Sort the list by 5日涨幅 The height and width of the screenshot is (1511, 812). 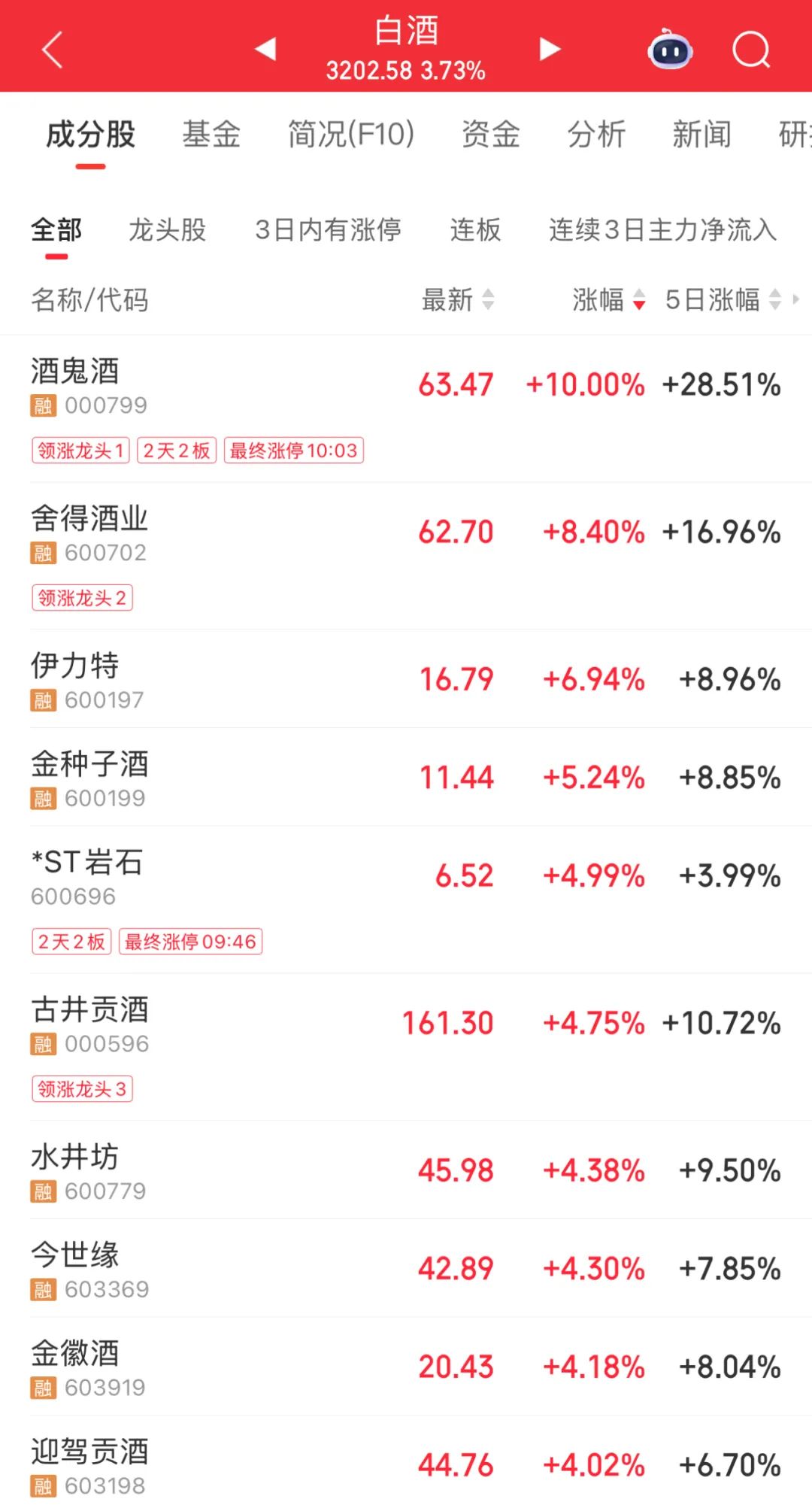(x=723, y=299)
